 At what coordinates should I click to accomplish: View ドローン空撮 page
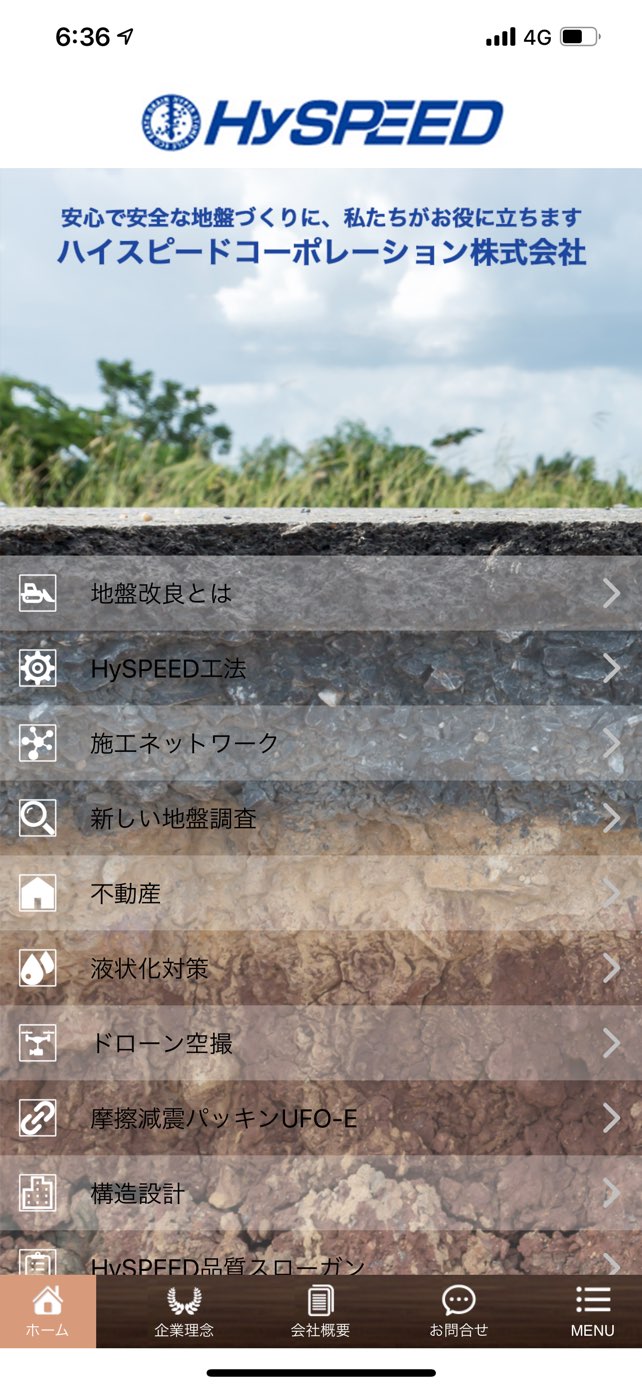click(x=321, y=1043)
